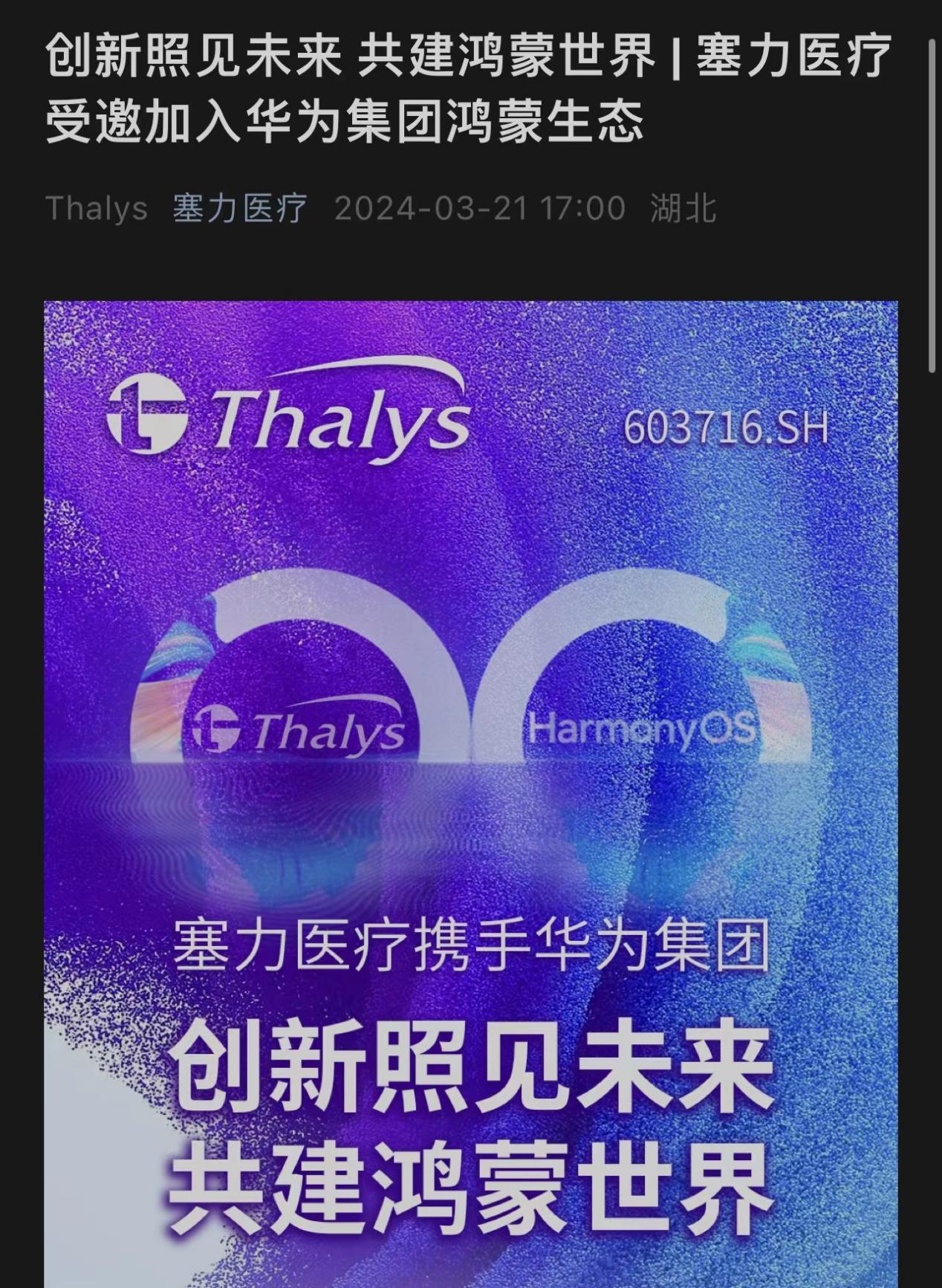Image resolution: width=942 pixels, height=1288 pixels.
Task: Open the 塞力医疗 account link
Action: click(x=239, y=208)
